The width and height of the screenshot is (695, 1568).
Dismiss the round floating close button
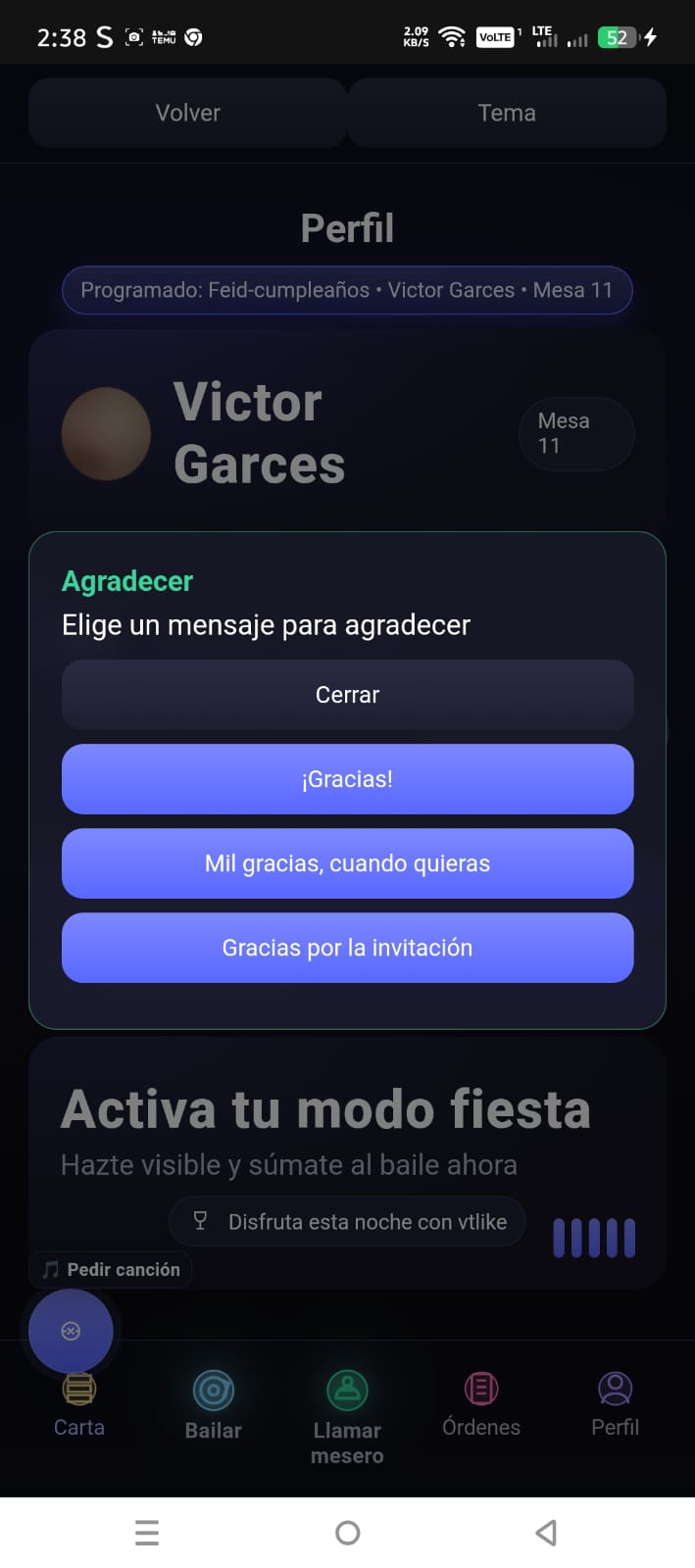(71, 1331)
